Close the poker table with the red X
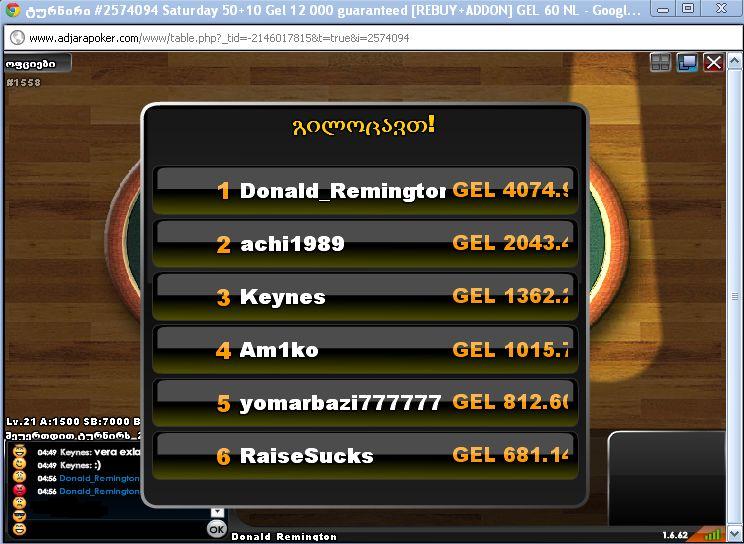744x544 pixels. (714, 63)
